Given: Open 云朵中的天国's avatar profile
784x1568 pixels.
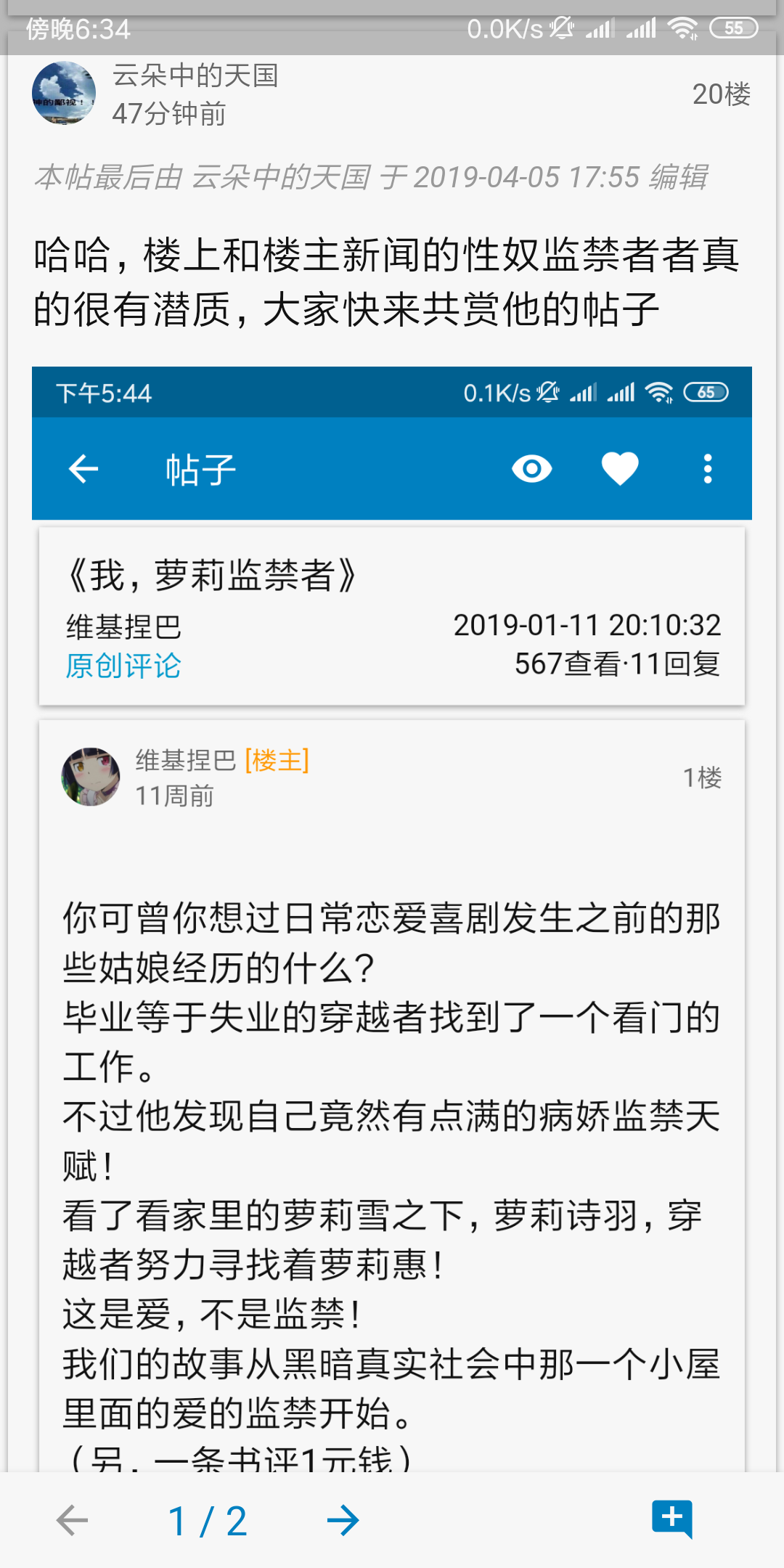Looking at the screenshot, I should pos(64,93).
